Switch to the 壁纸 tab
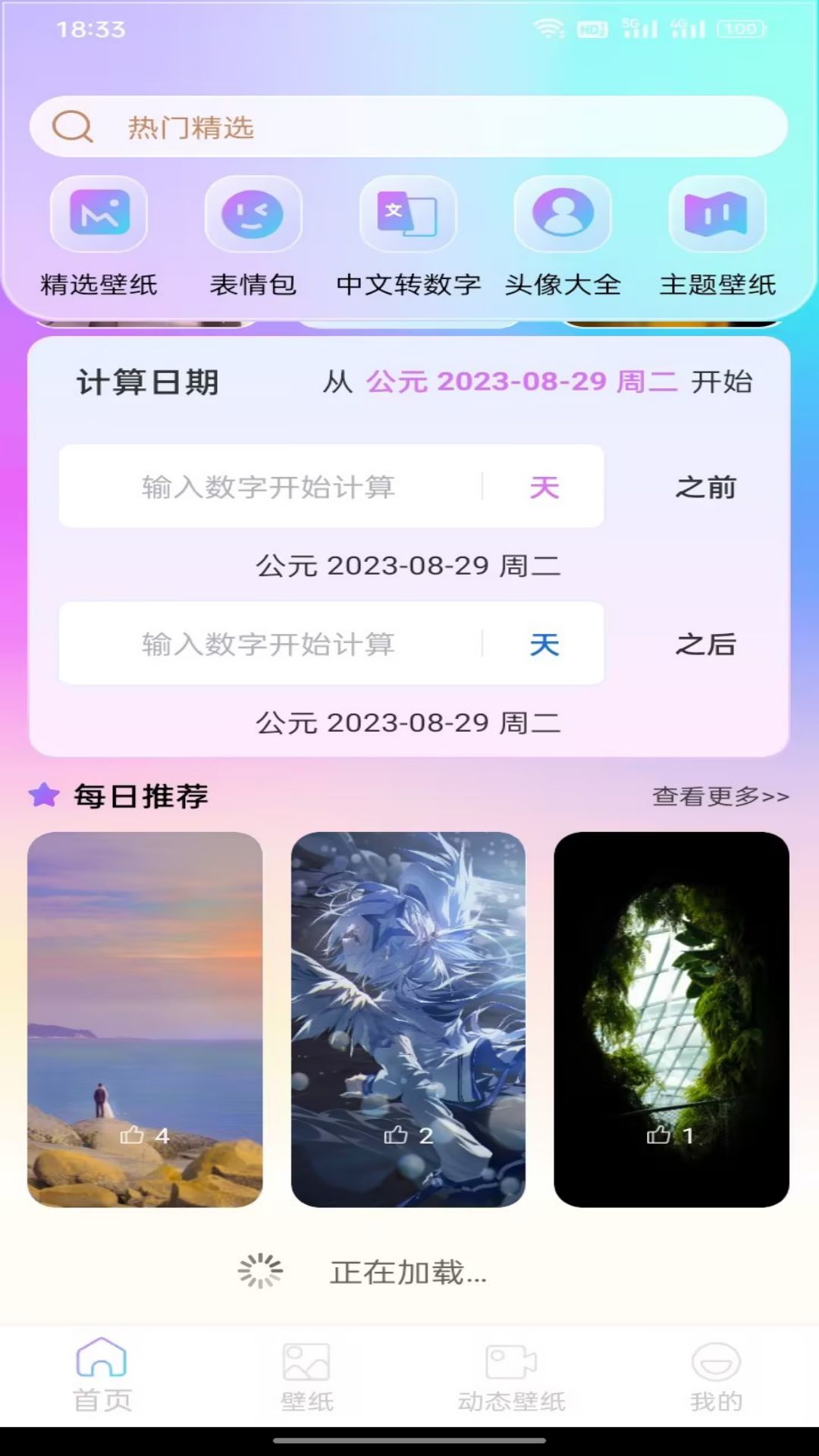This screenshot has height=1456, width=819. [306, 1380]
